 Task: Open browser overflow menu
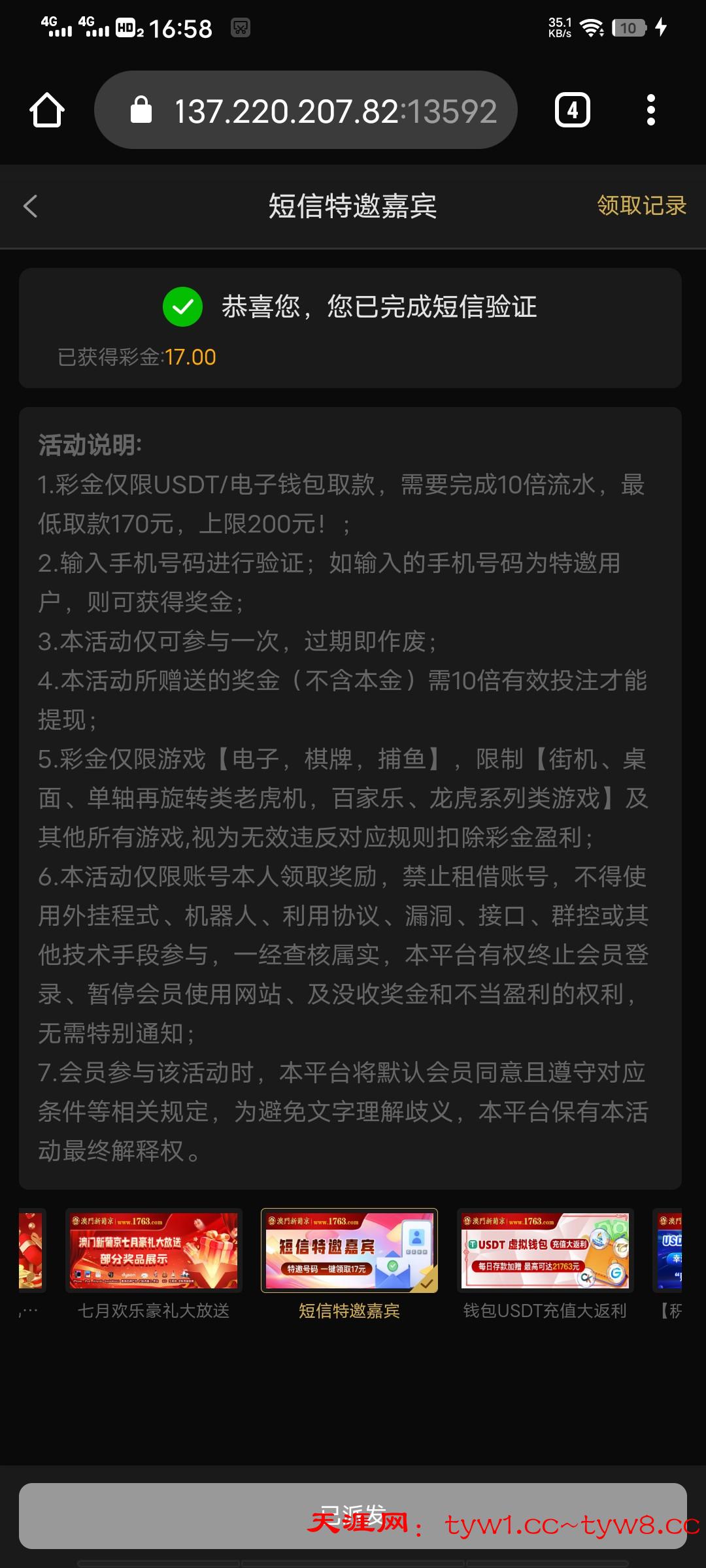pyautogui.click(x=650, y=110)
